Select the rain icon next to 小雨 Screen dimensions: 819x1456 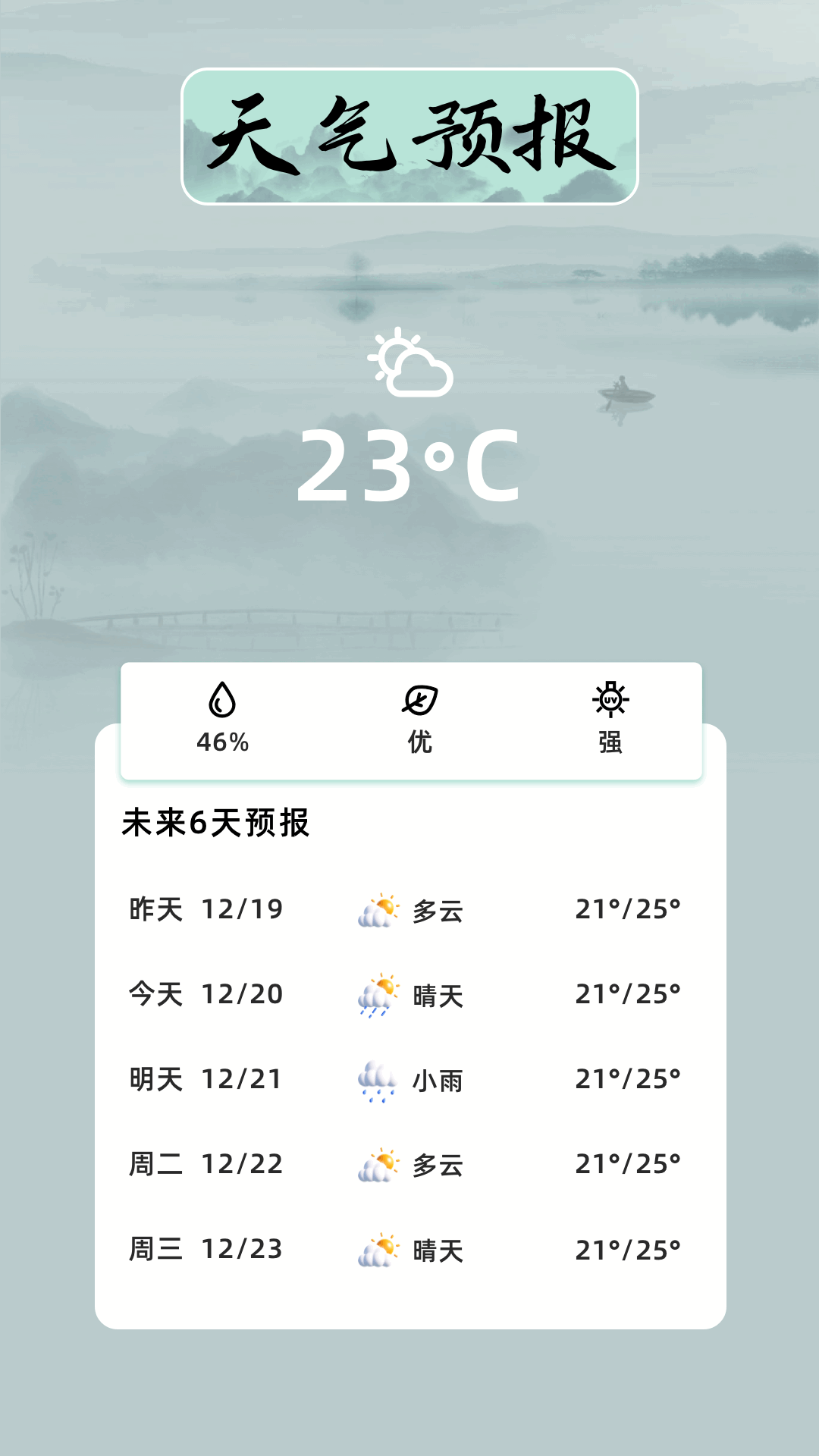click(x=378, y=1081)
